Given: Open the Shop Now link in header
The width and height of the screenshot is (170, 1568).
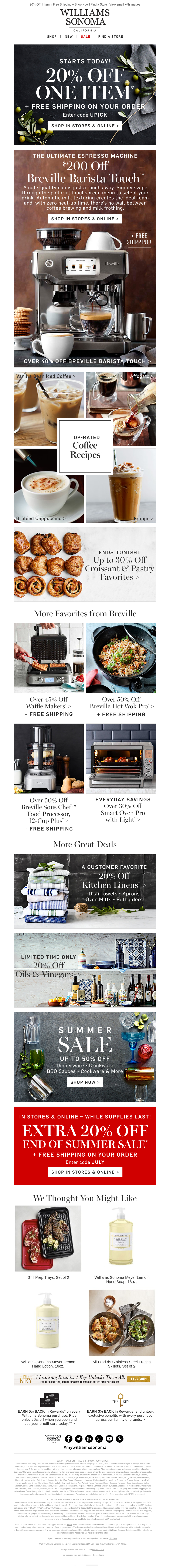Looking at the screenshot, I should pyautogui.click(x=81, y=4).
